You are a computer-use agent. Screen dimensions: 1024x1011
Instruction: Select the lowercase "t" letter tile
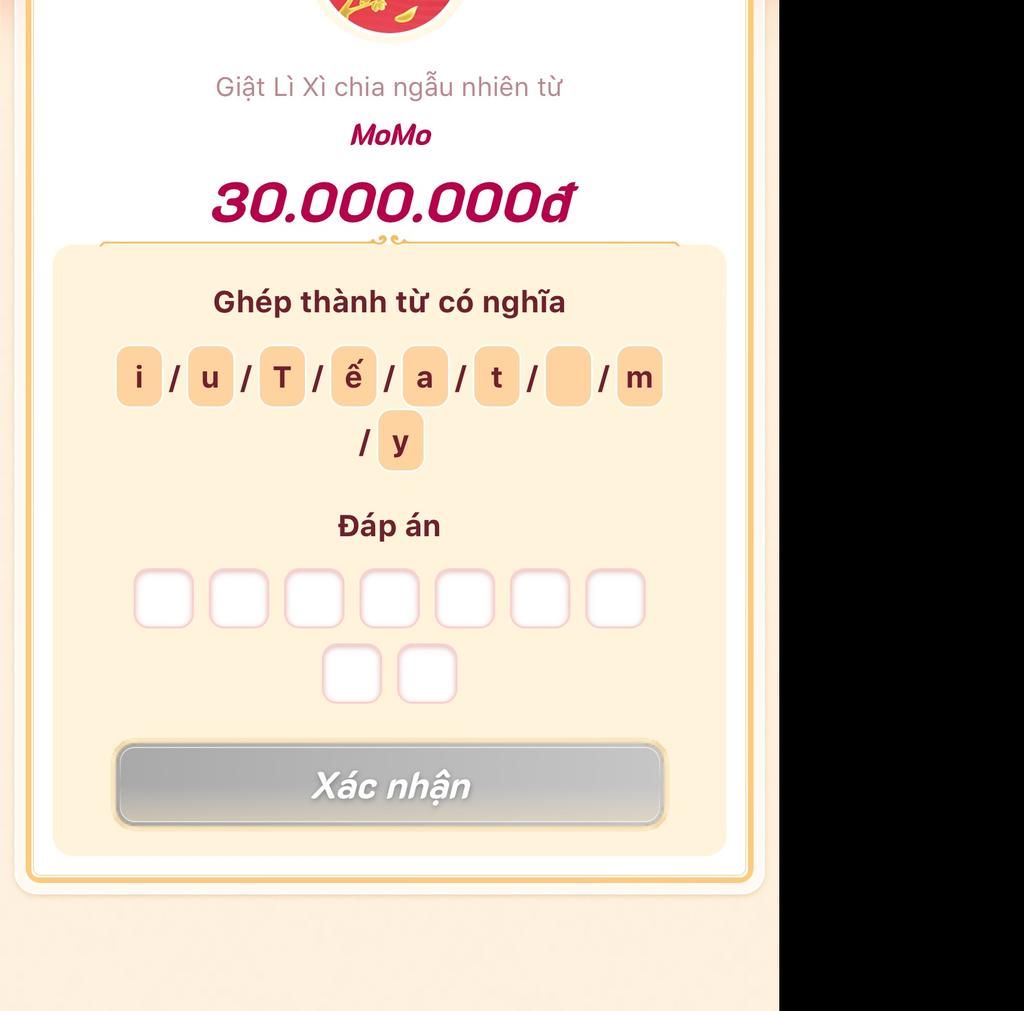click(497, 377)
